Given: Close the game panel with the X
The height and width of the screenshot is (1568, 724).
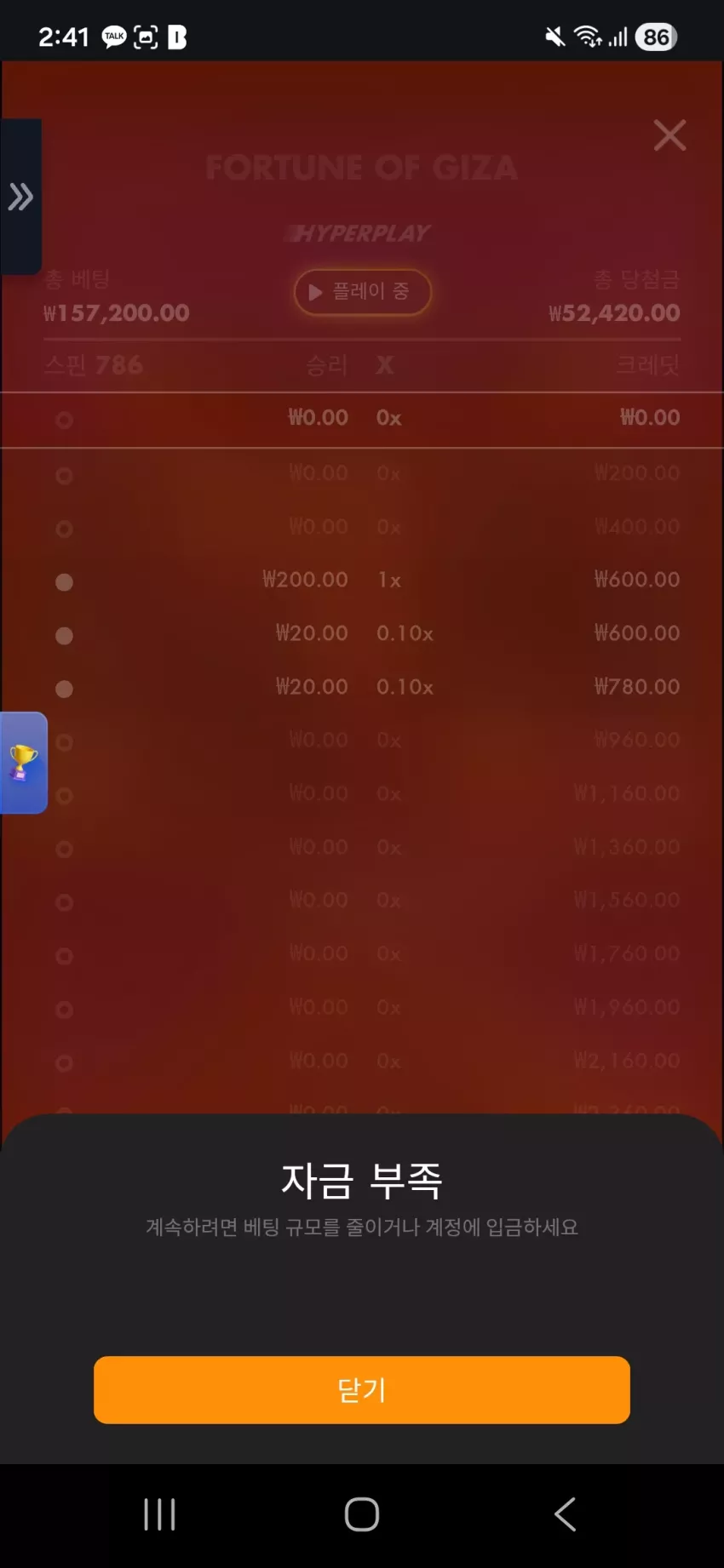Looking at the screenshot, I should 669,135.
